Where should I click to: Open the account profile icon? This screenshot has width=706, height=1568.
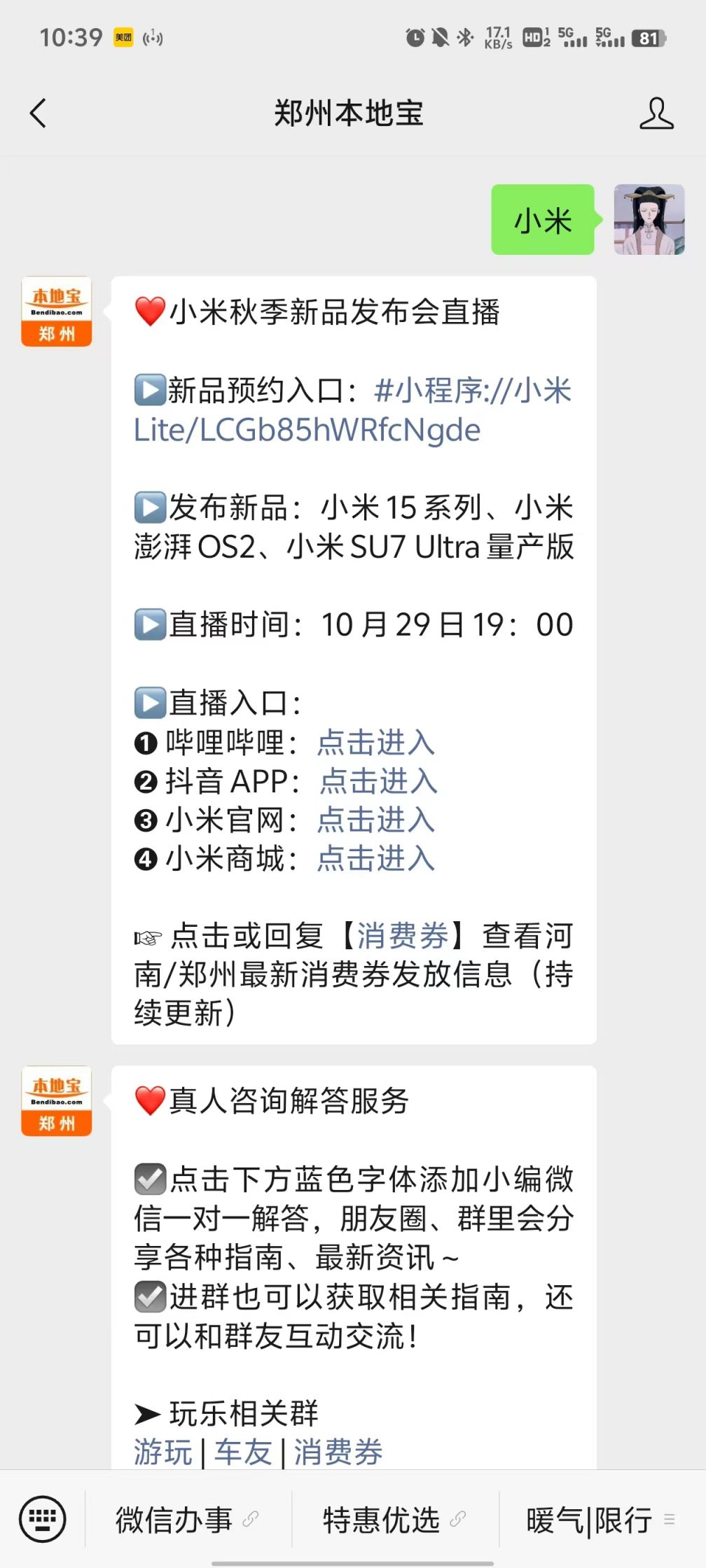[x=656, y=113]
